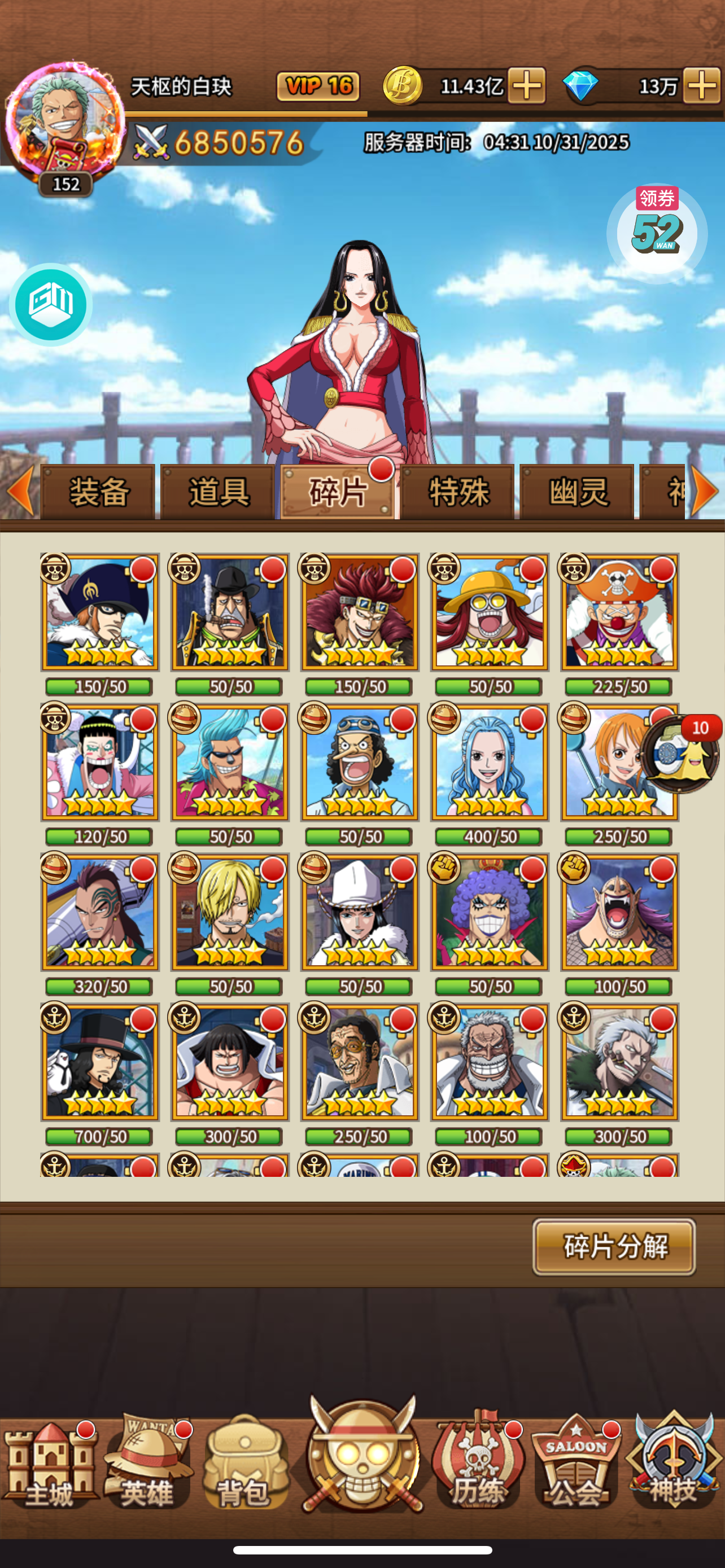Add diamonds with the plus button
725x1568 pixels.
pyautogui.click(x=701, y=85)
